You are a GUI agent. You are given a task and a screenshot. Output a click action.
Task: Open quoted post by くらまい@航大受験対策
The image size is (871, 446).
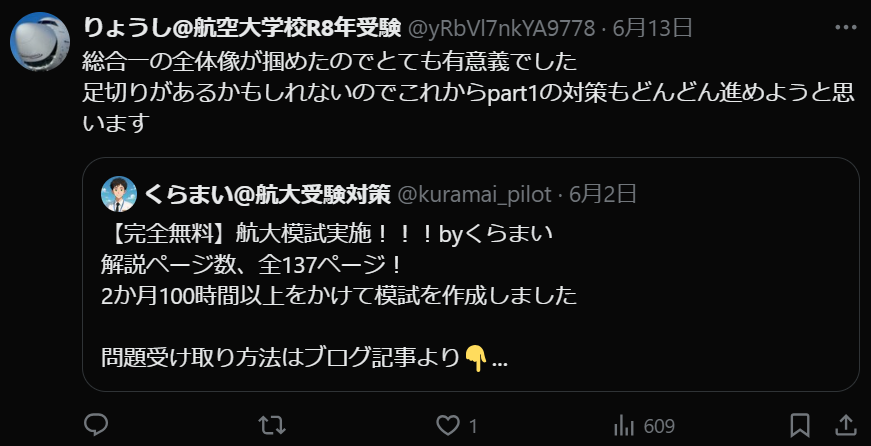click(470, 290)
